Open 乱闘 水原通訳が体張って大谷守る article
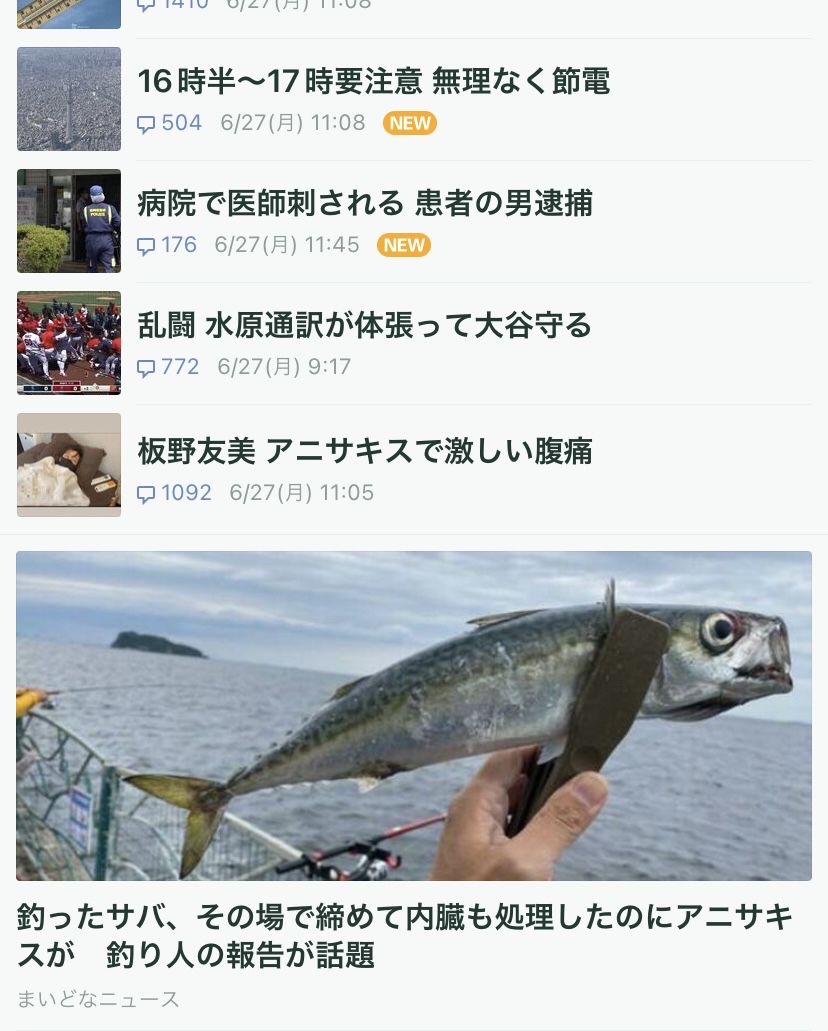This screenshot has height=1031, width=828. (x=365, y=326)
